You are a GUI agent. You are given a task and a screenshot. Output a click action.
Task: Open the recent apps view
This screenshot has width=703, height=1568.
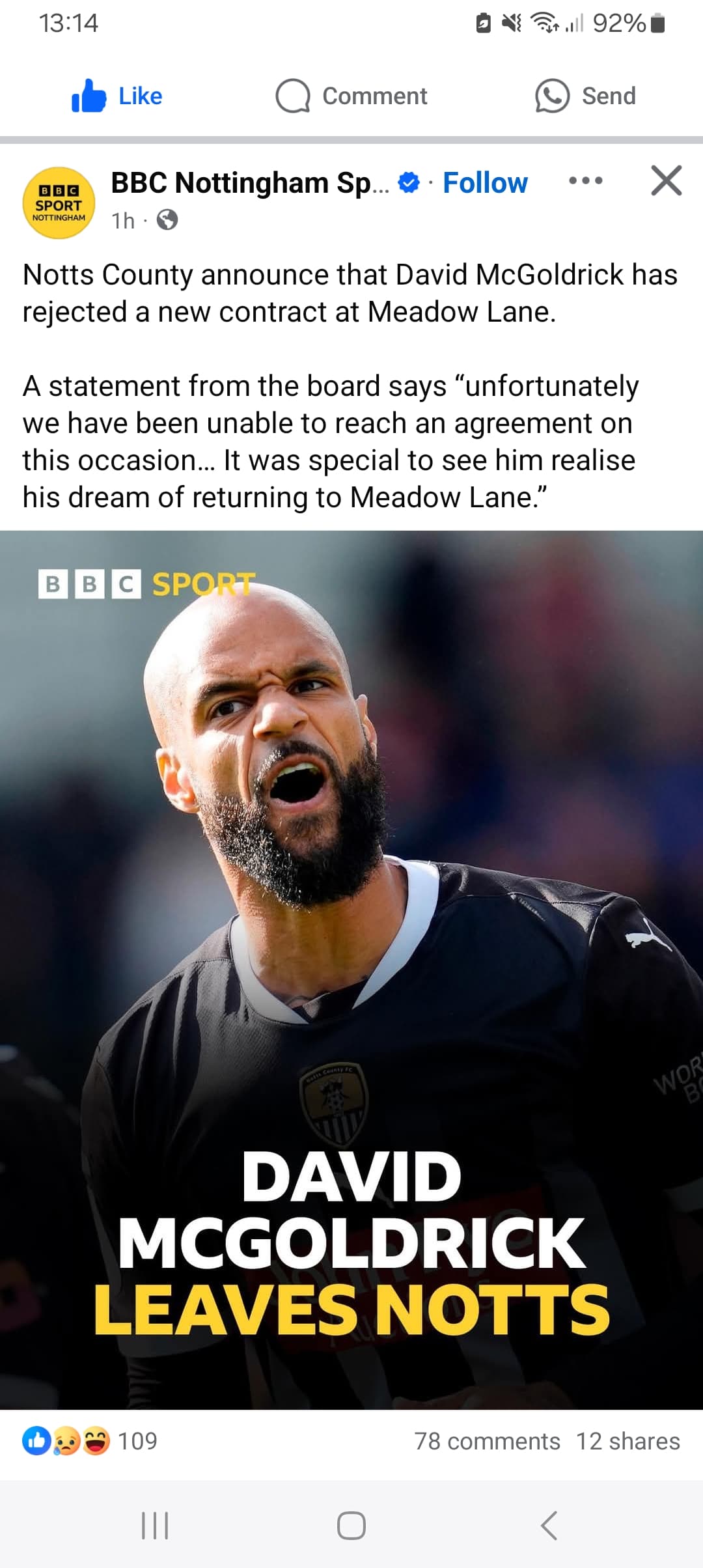[x=155, y=1525]
